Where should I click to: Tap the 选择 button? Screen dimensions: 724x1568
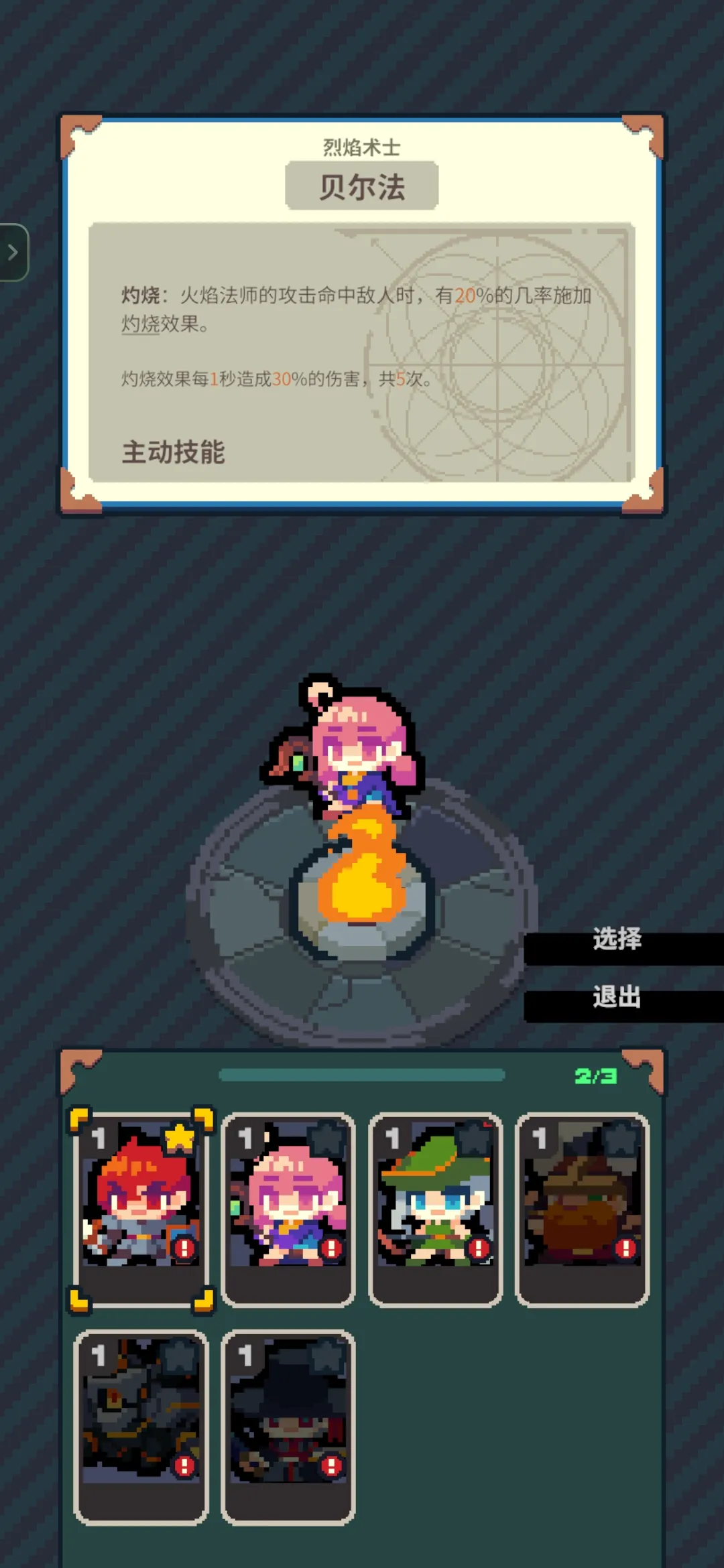click(x=617, y=940)
